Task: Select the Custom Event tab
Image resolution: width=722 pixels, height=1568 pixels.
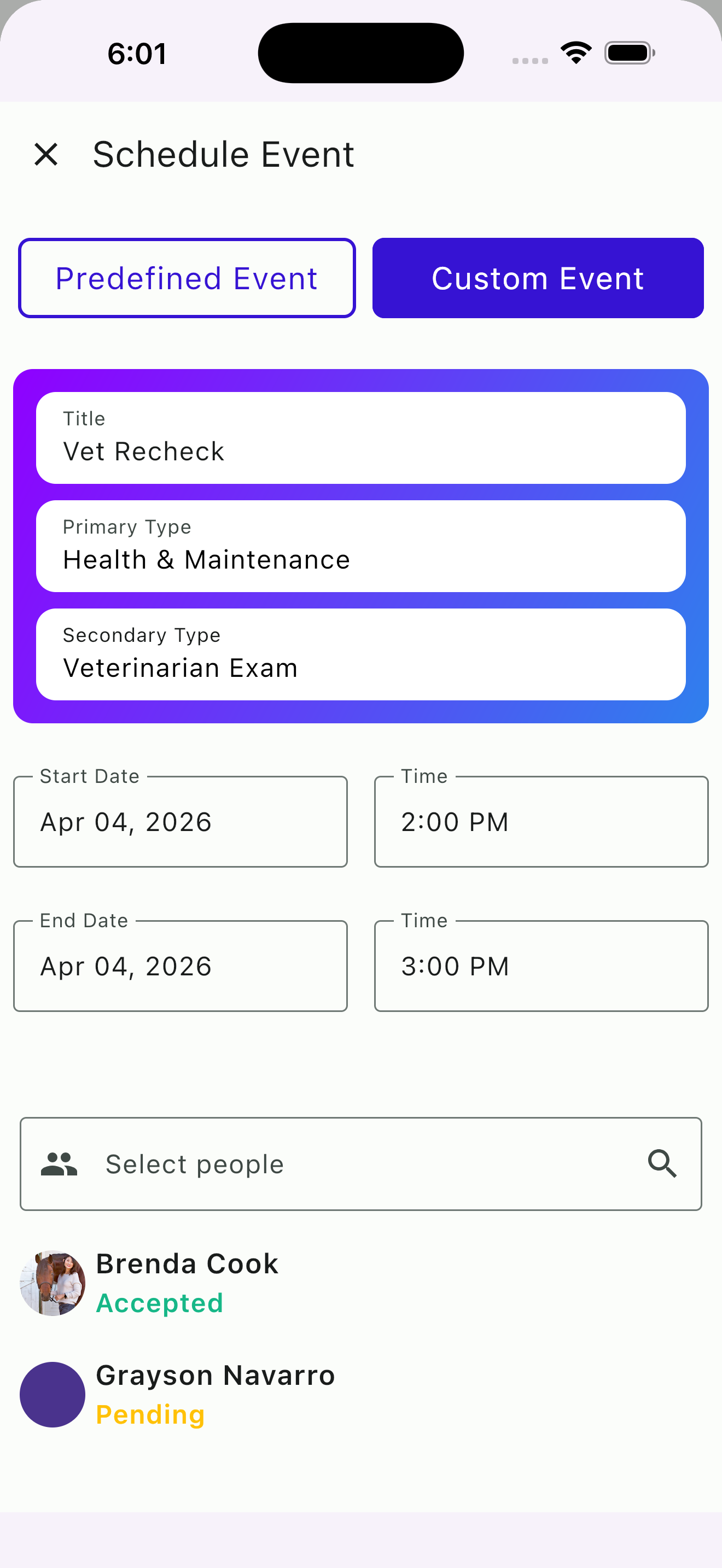Action: click(x=538, y=278)
